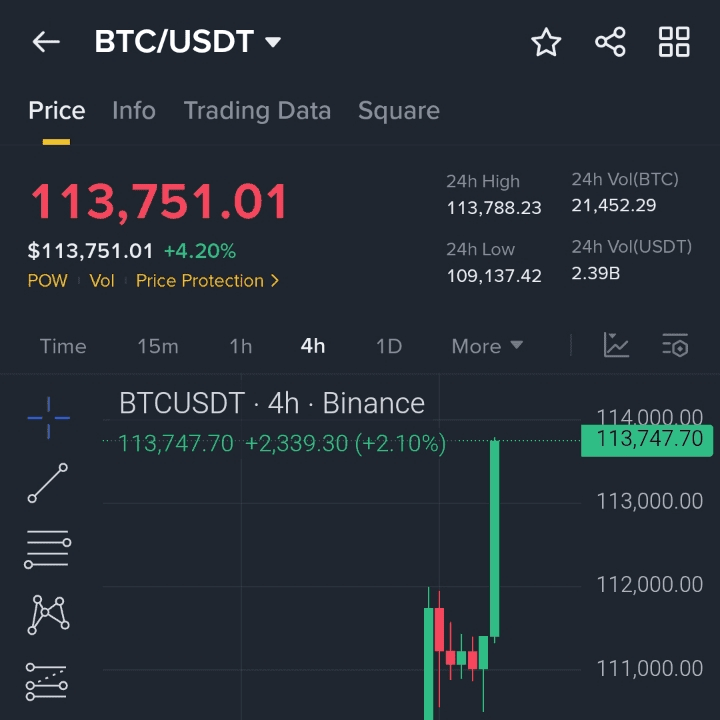Viewport: 720px width, 720px height.
Task: Open the BTC/USDT pair selector dropdown
Action: (x=188, y=42)
